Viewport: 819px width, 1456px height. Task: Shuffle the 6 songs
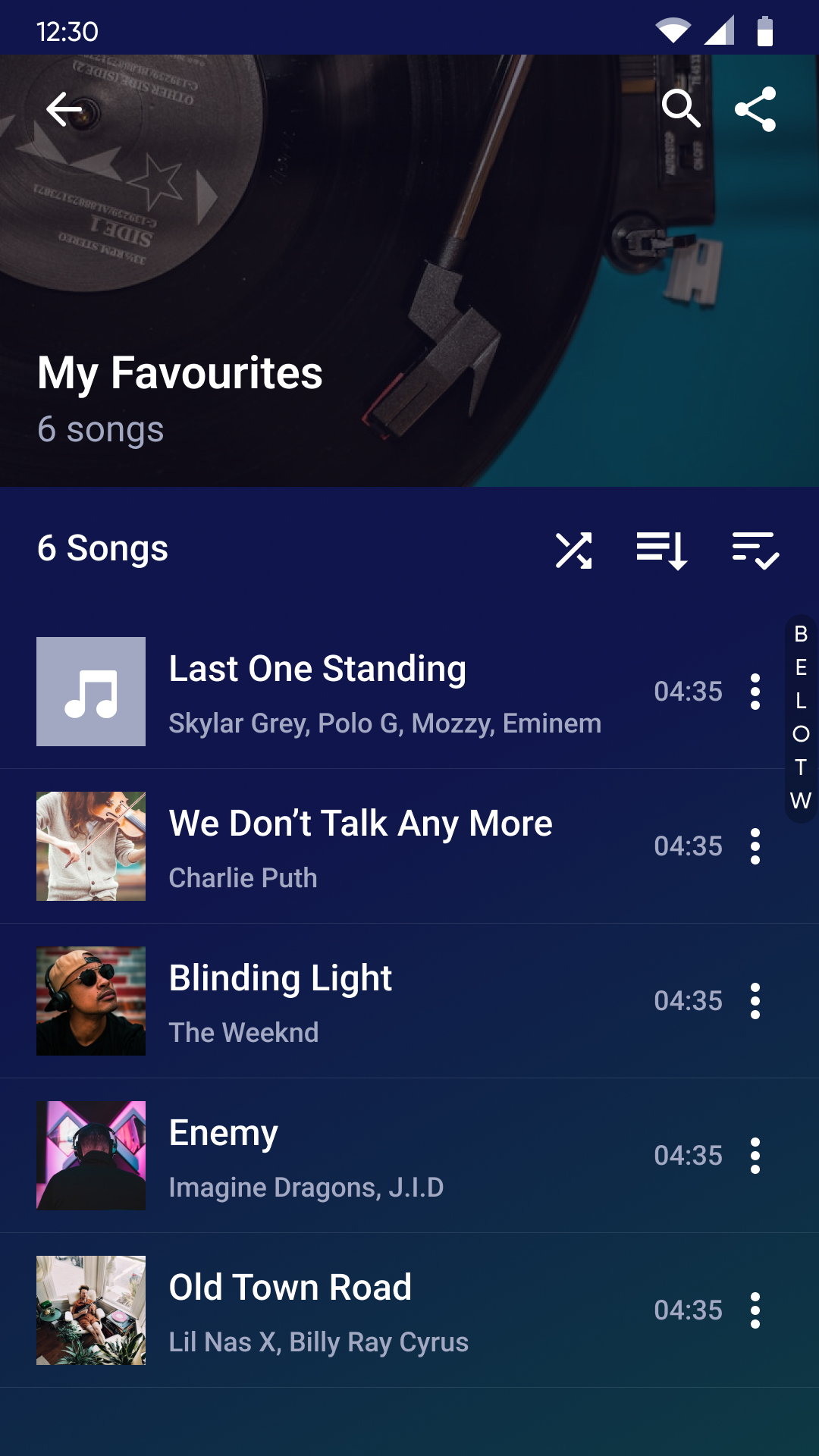[x=574, y=551]
